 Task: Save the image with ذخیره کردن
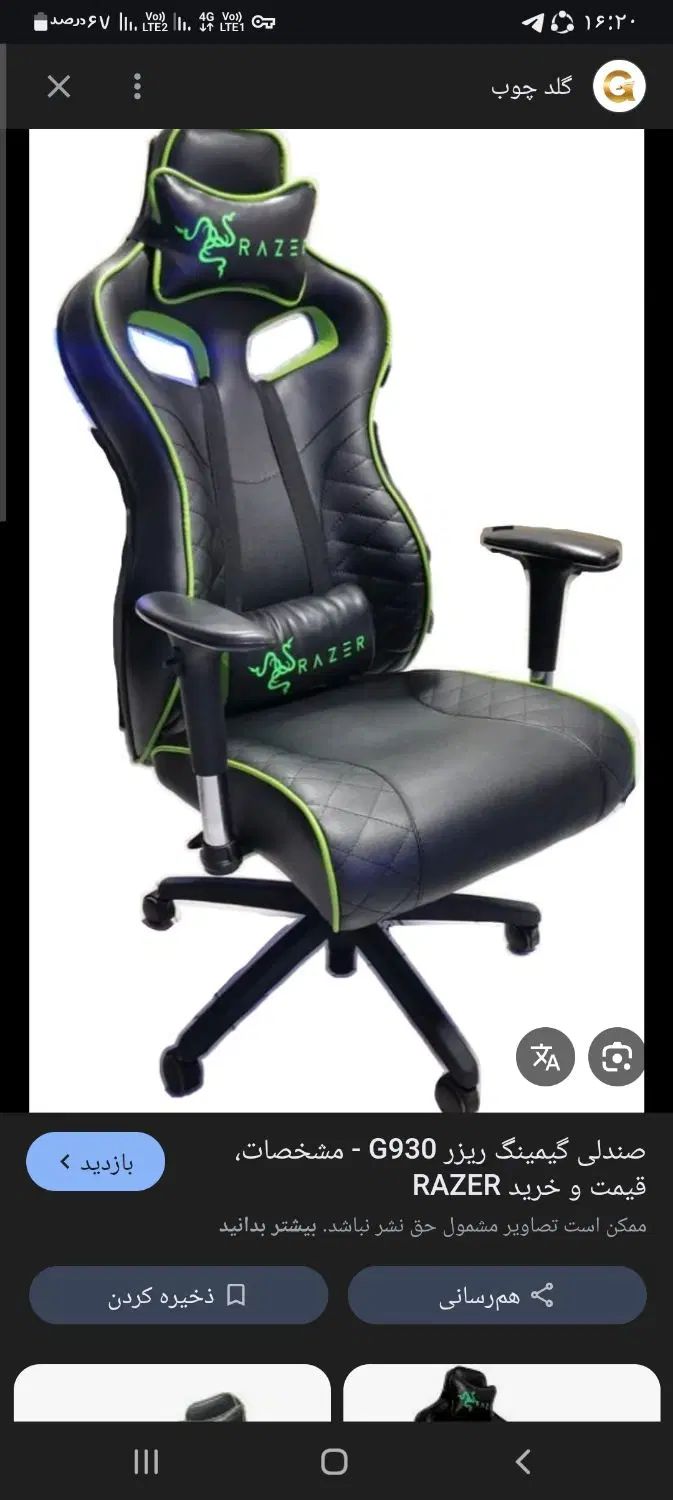tap(178, 1296)
